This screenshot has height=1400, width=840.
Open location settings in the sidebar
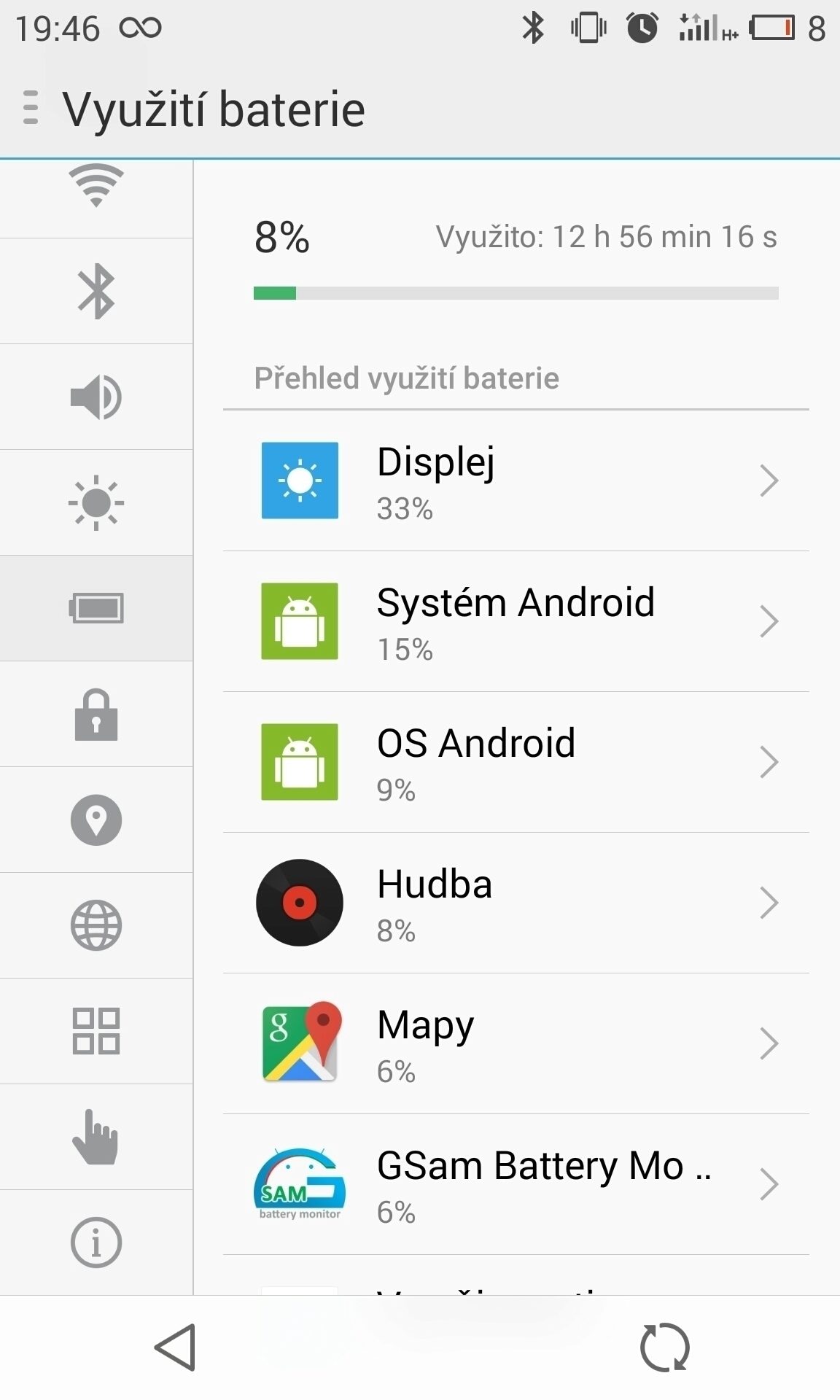[96, 820]
